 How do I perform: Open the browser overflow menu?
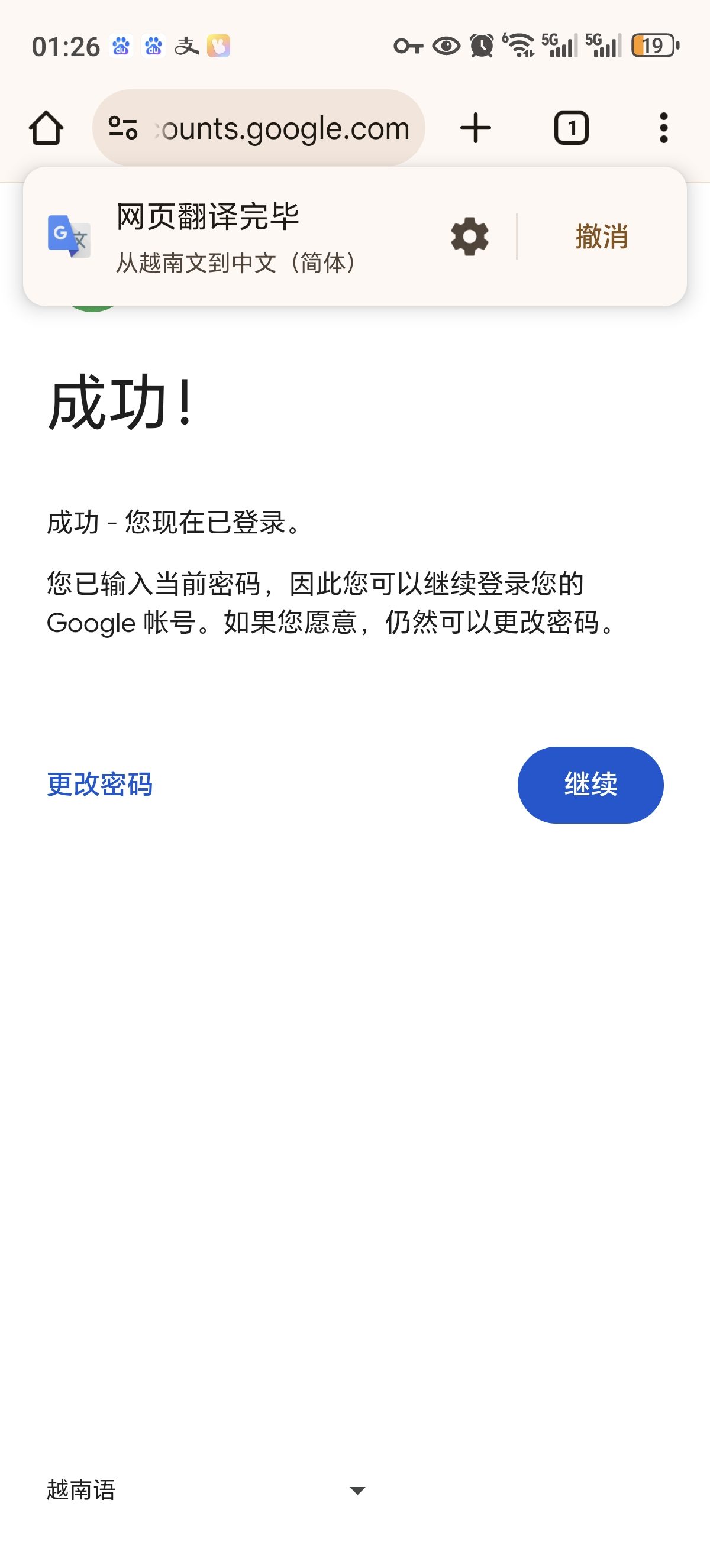coord(663,128)
